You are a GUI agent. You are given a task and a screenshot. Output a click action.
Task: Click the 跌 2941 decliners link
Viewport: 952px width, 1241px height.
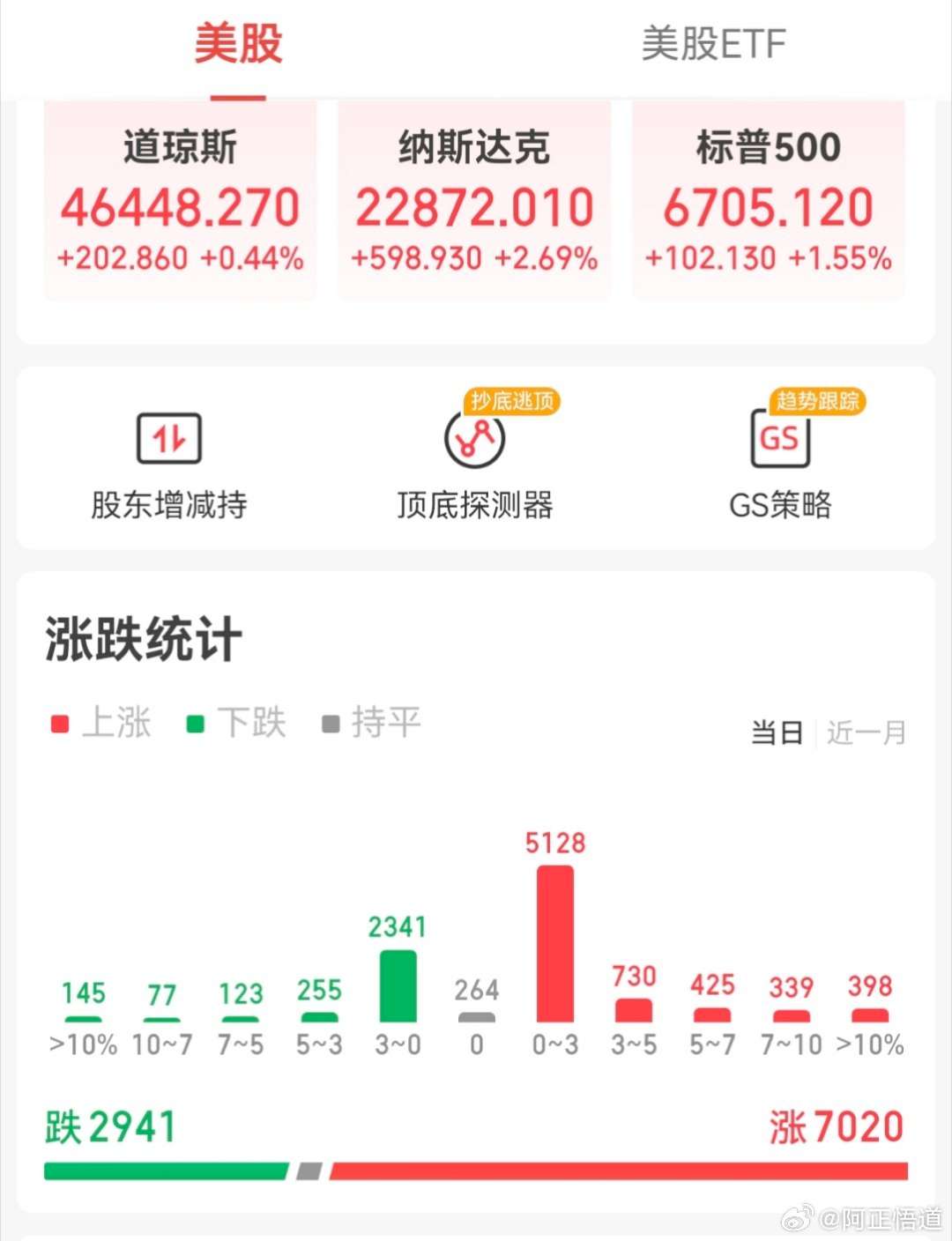click(x=108, y=1126)
